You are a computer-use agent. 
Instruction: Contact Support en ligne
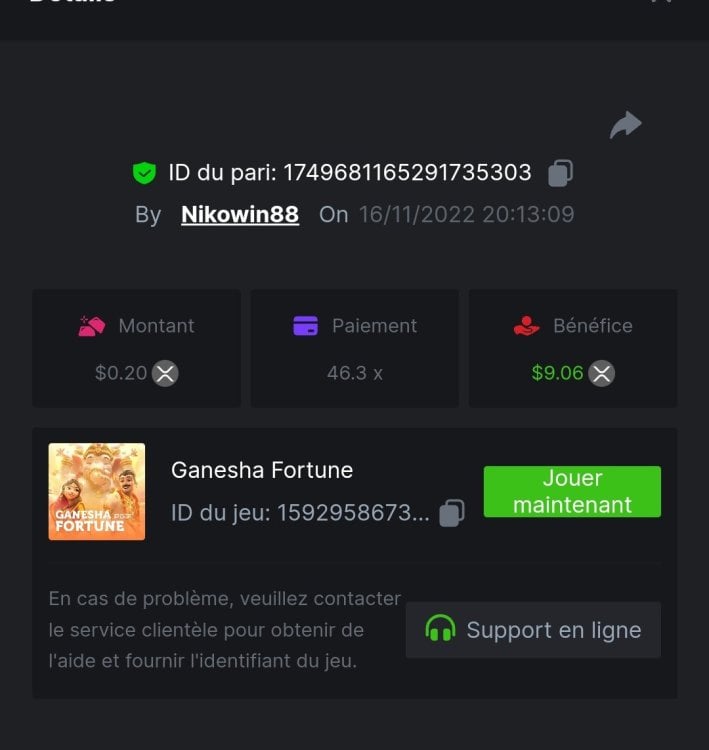[533, 630]
